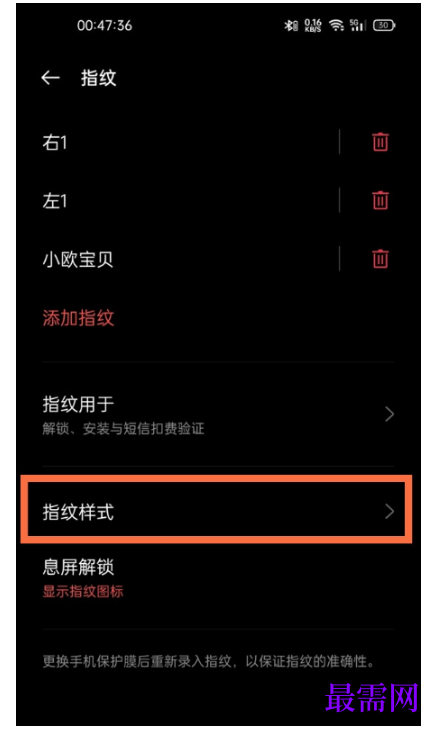
Task: Delete the 左1 fingerprint
Action: pyautogui.click(x=380, y=200)
